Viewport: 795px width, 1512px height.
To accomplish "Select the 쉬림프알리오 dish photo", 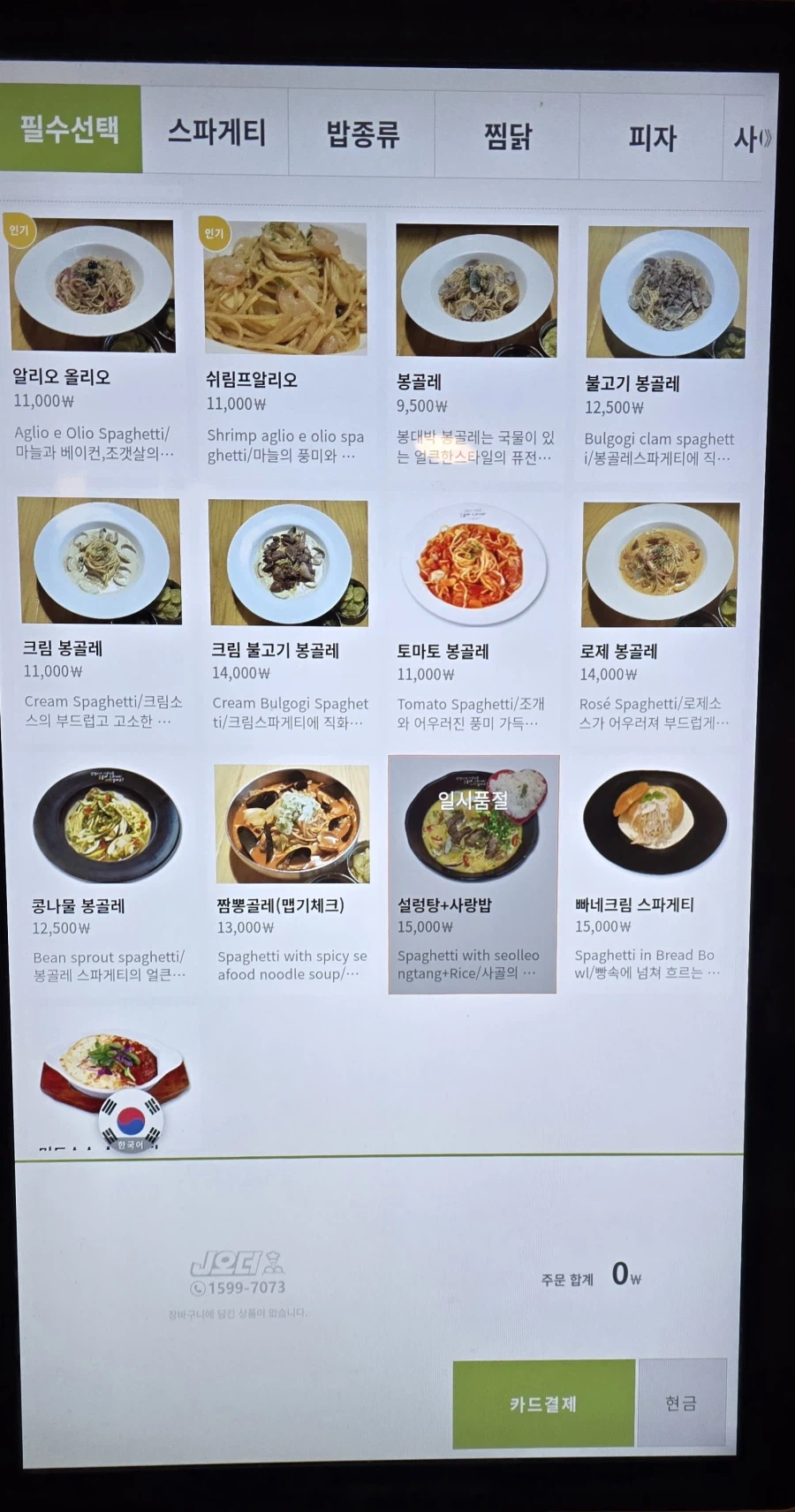I will (x=284, y=287).
